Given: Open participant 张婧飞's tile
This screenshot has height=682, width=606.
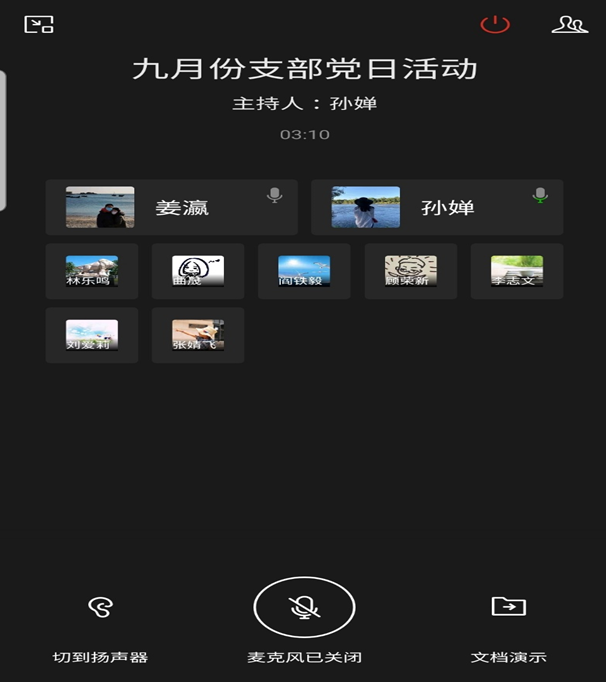Looking at the screenshot, I should pos(198,335).
